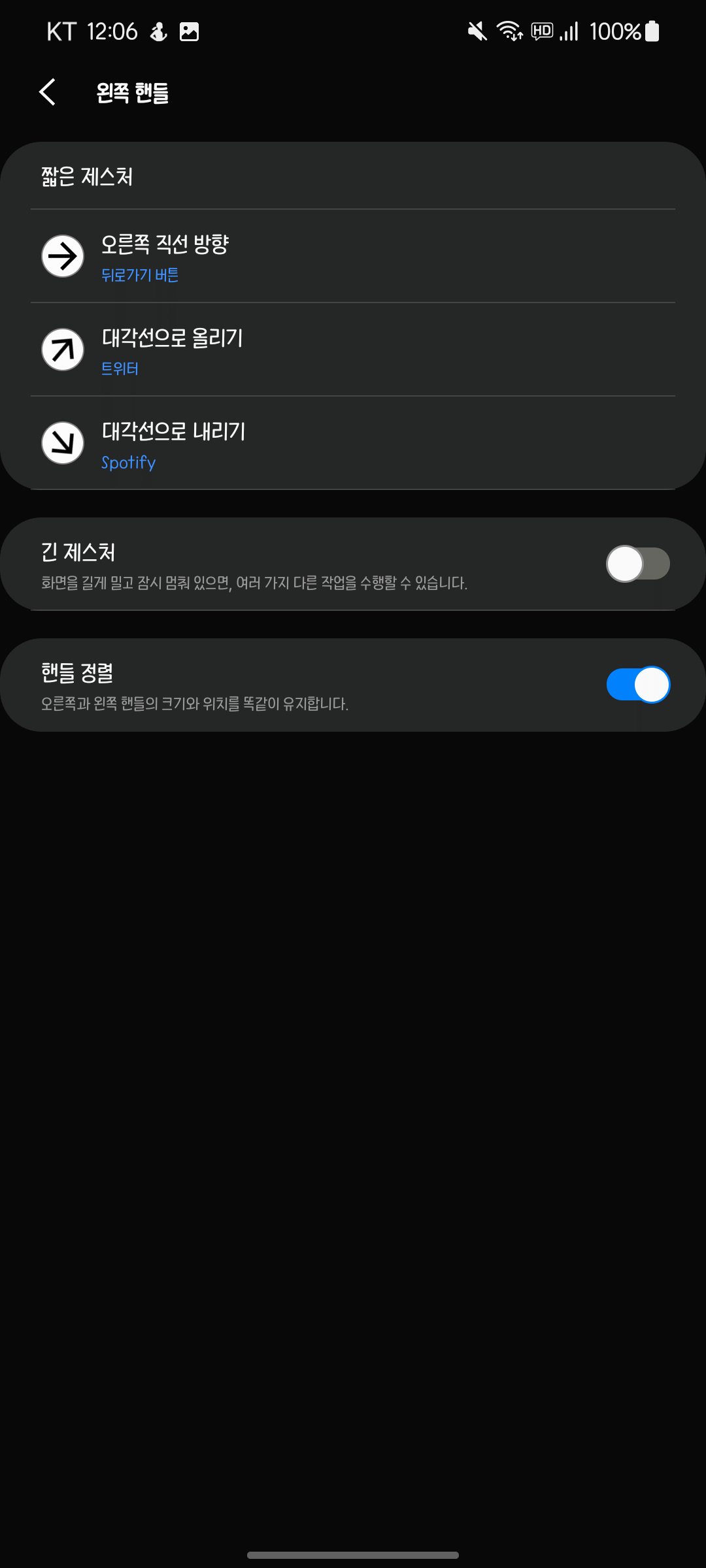Click the HD indicator icon
Screen dimensions: 706x1568
tap(541, 30)
